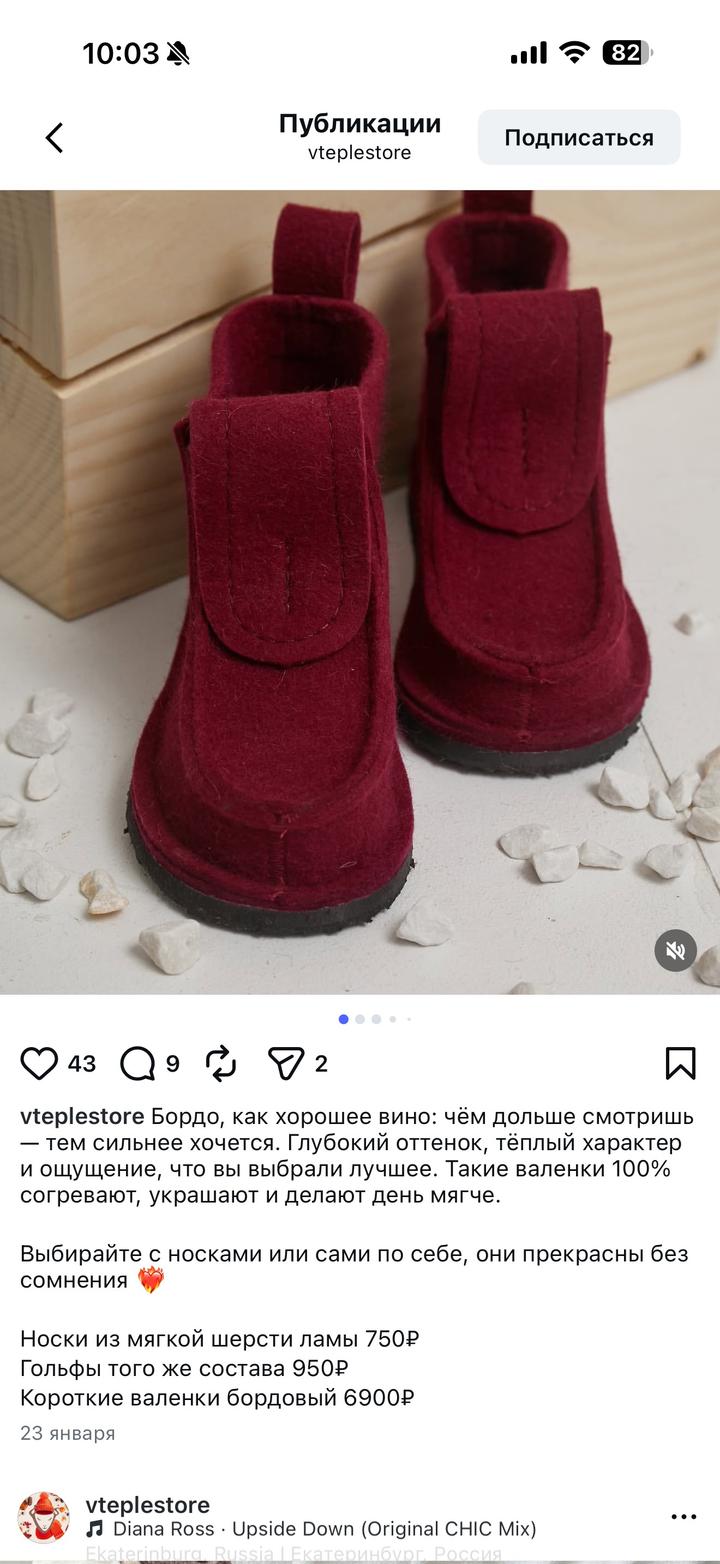Open vteplestore profile from caption username
720x1564 pixels.
(x=82, y=1116)
